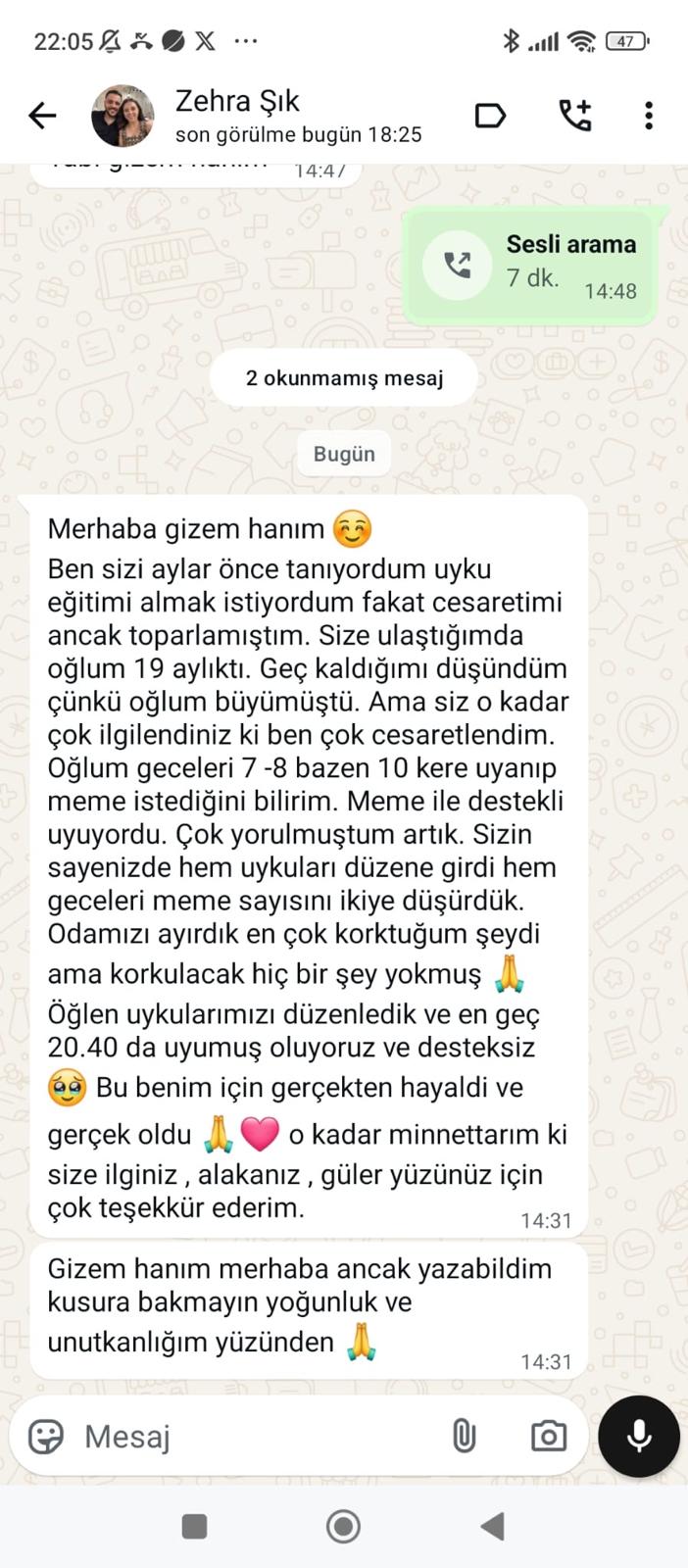The height and width of the screenshot is (1568, 688).
Task: Open the label icon in the app bar
Action: click(490, 116)
